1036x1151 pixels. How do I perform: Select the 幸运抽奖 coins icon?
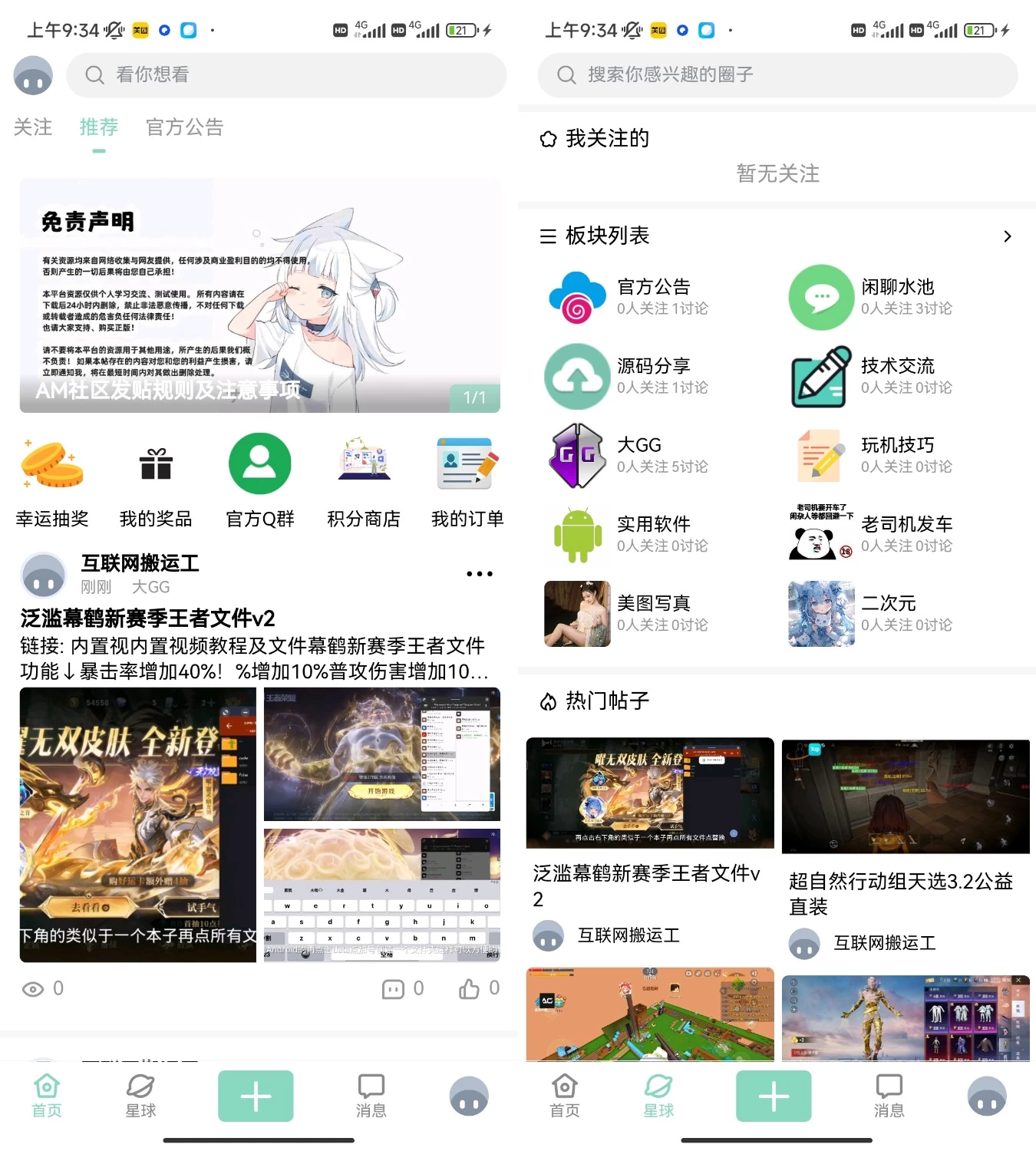pyautogui.click(x=51, y=464)
